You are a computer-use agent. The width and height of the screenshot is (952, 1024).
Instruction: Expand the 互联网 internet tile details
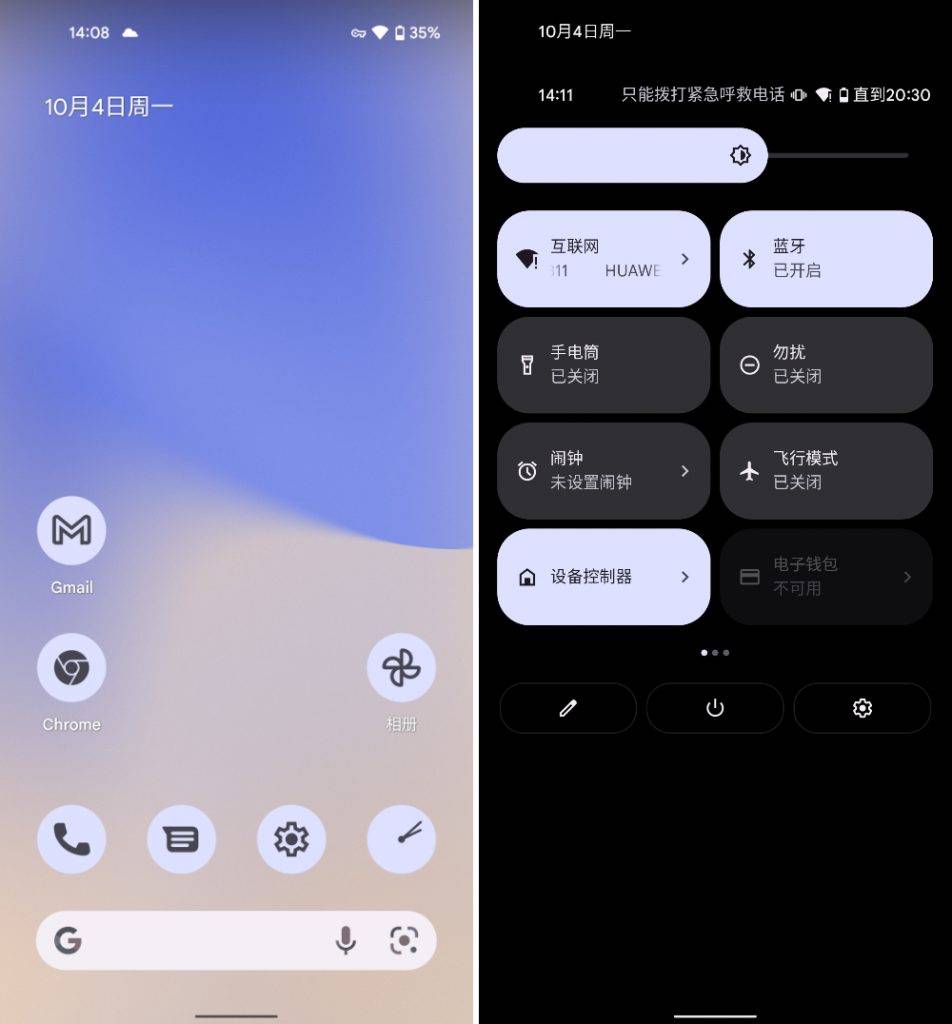coord(684,258)
